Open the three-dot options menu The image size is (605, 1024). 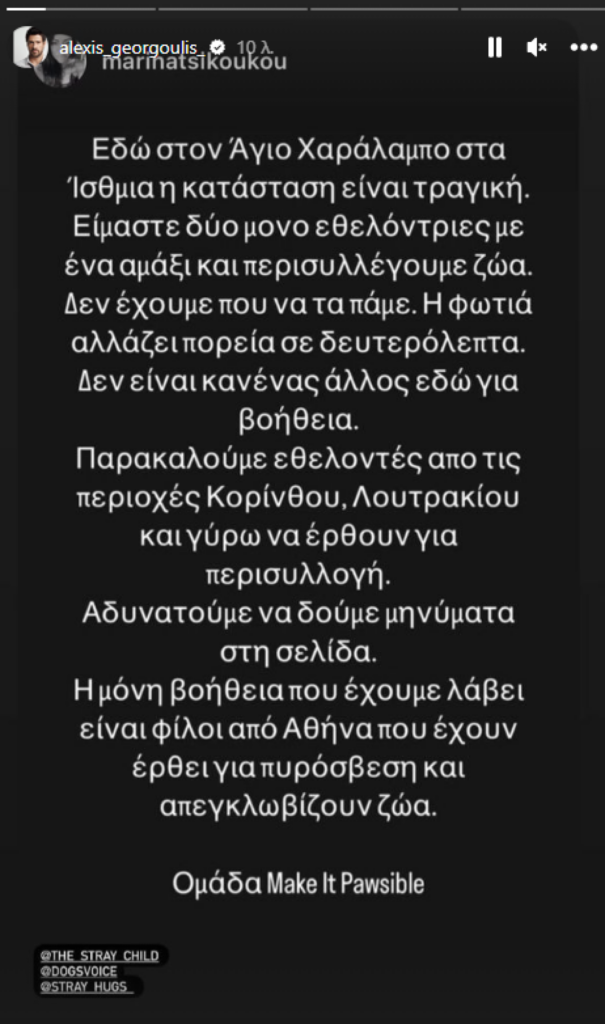pyautogui.click(x=583, y=47)
